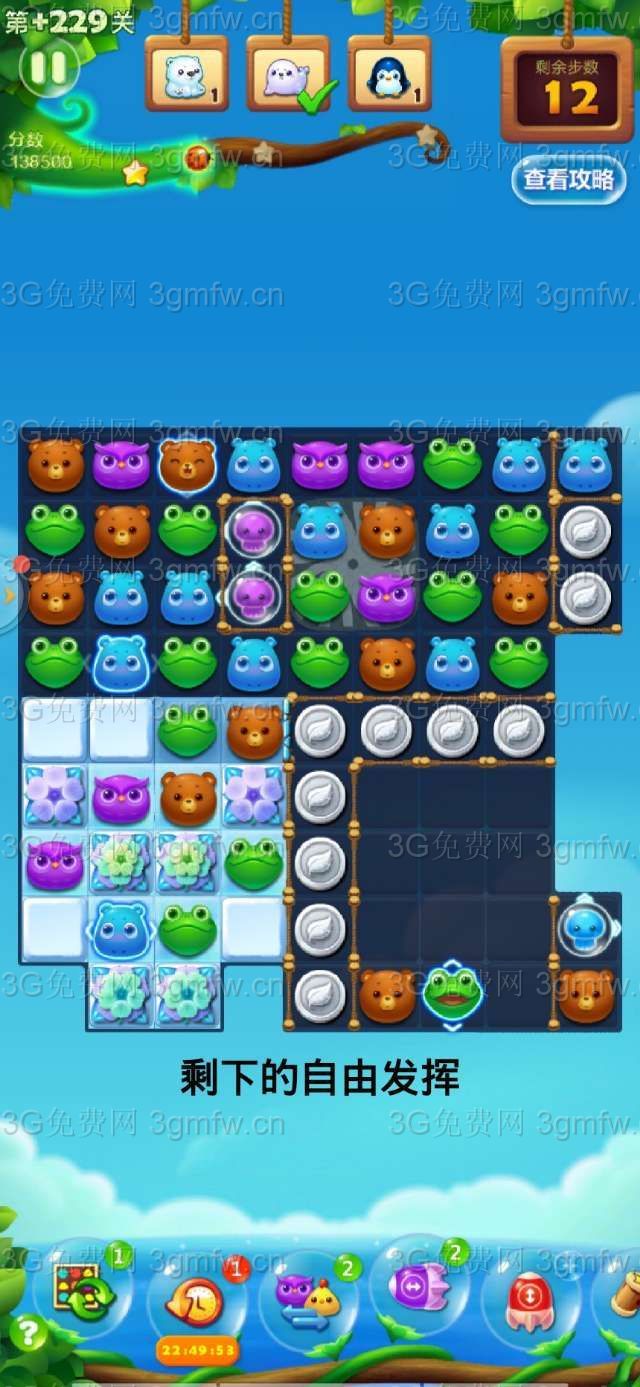Open the 查看攻略 strategy guide

tap(568, 180)
